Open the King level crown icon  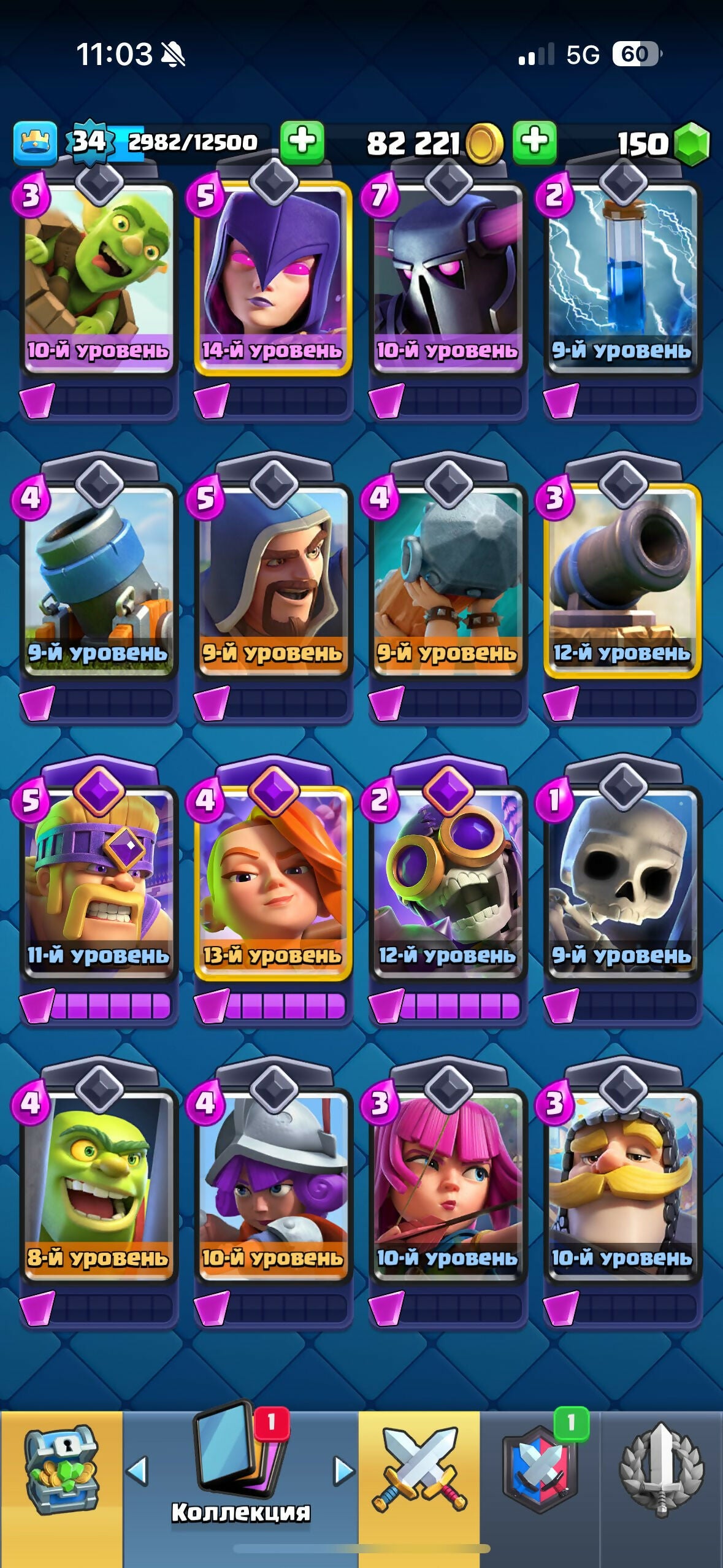pos(35,142)
